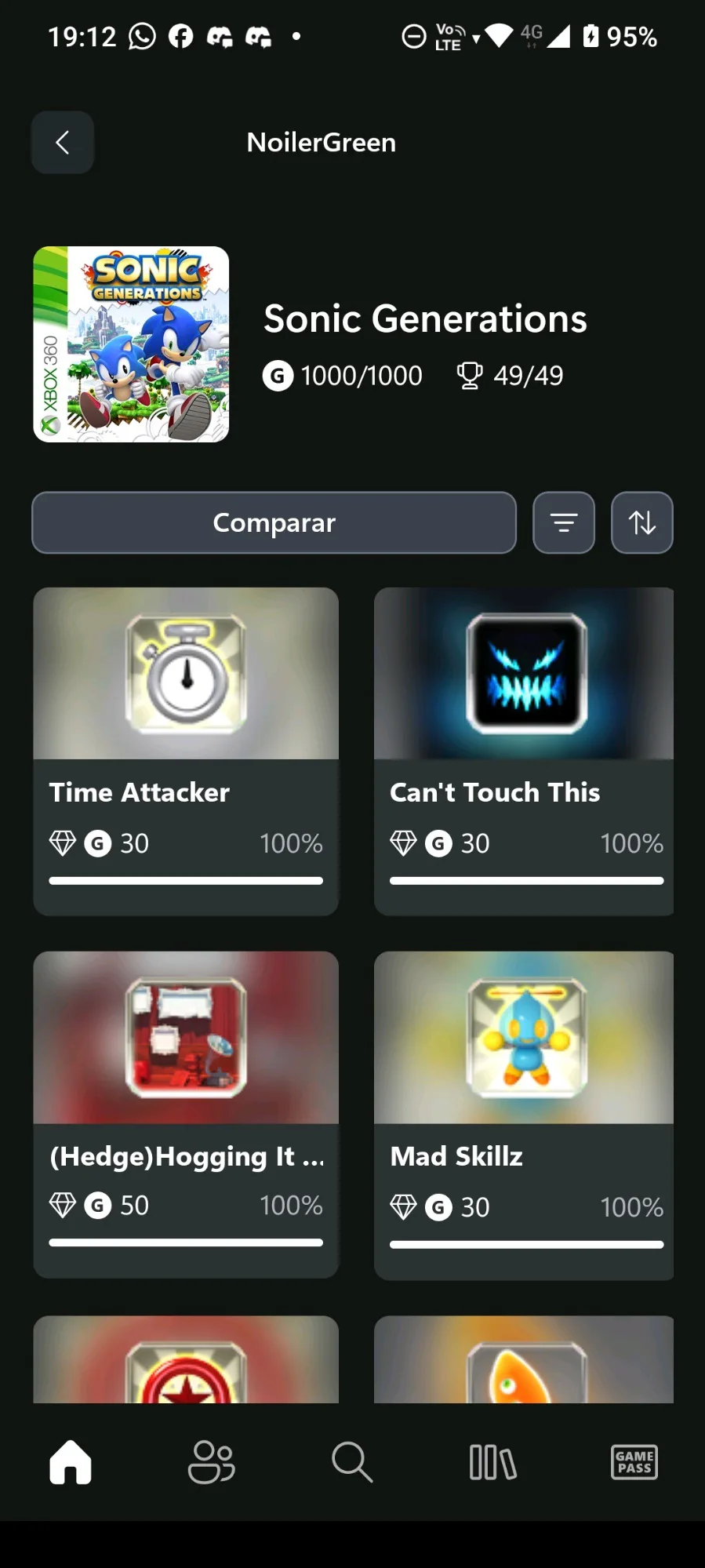Open the Time Attacker achievement card
Screen dimensions: 705x1568
pos(186,750)
